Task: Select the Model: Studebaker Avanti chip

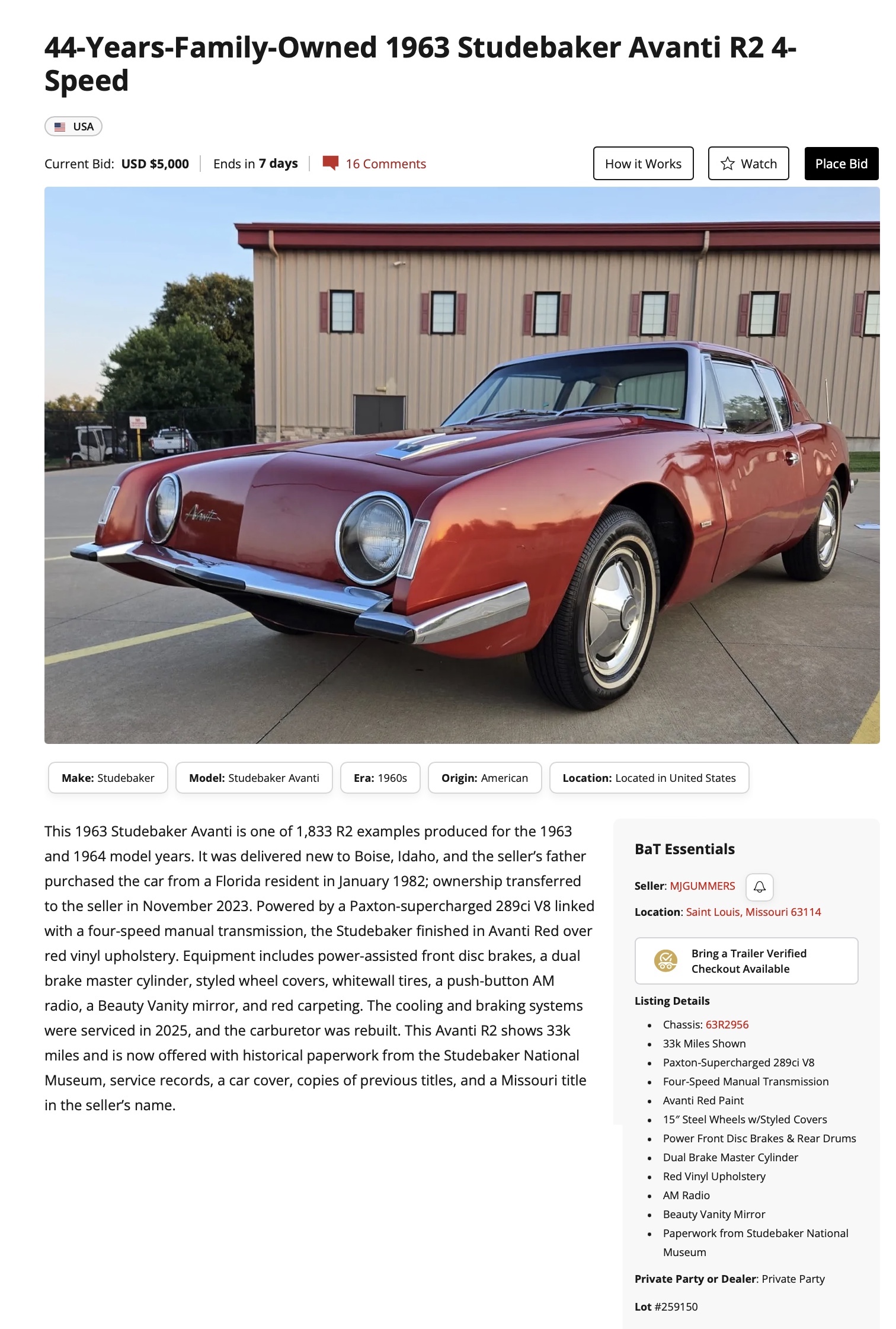Action: [254, 778]
